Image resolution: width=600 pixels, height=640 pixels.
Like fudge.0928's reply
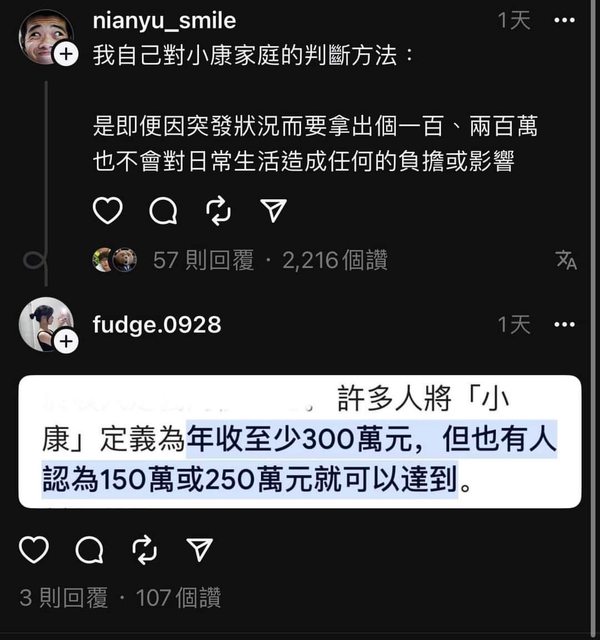(34, 548)
